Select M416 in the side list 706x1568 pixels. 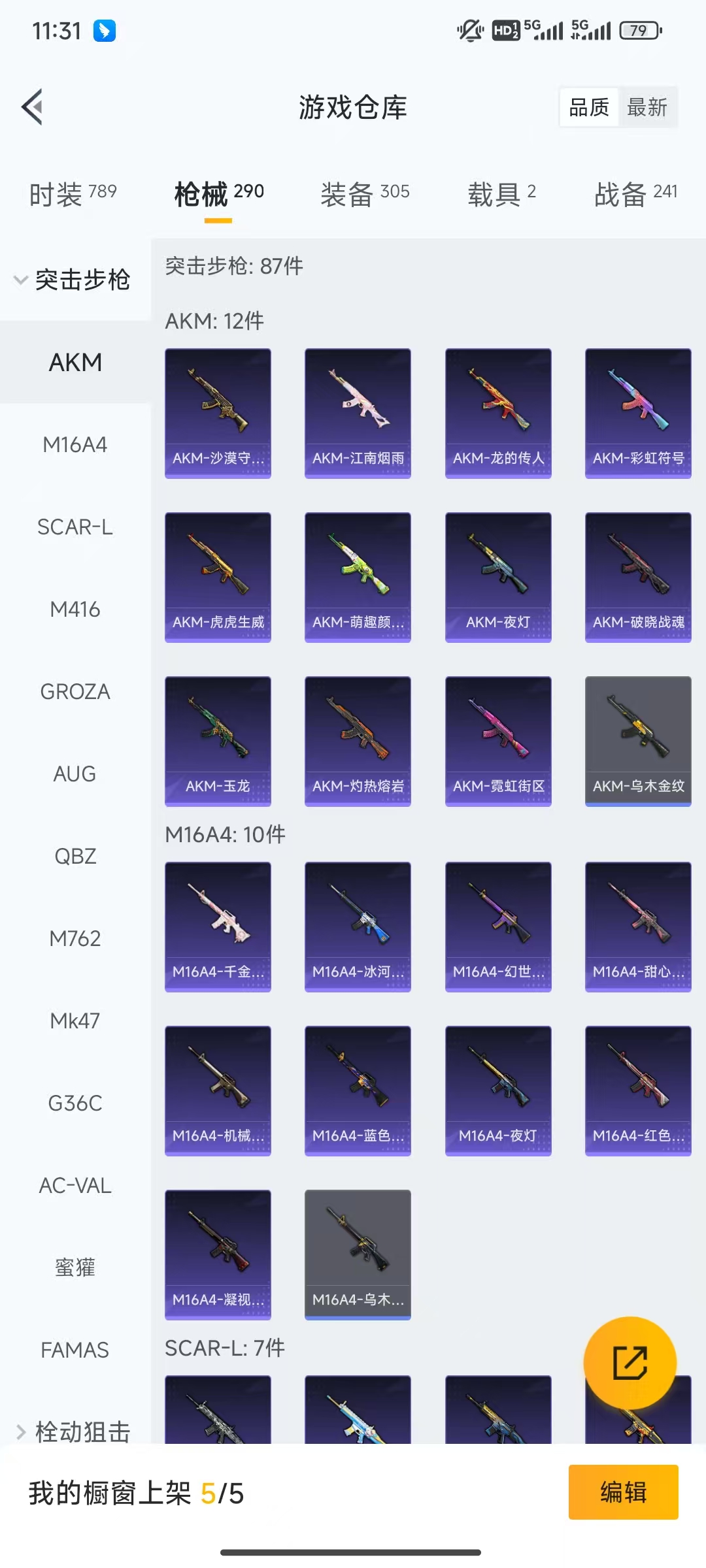click(x=75, y=610)
